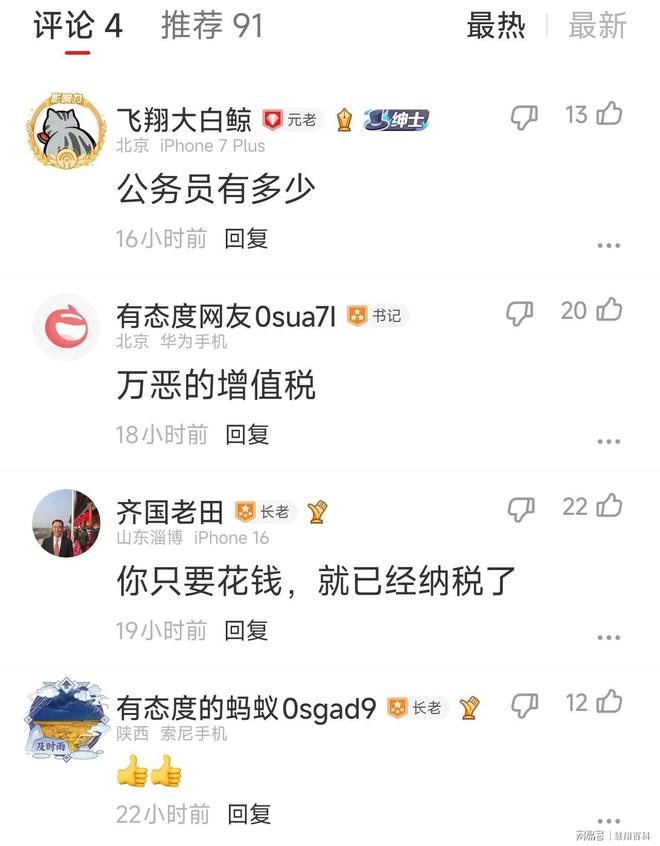Reply to 飞翔大白鲸's comment

(246, 239)
